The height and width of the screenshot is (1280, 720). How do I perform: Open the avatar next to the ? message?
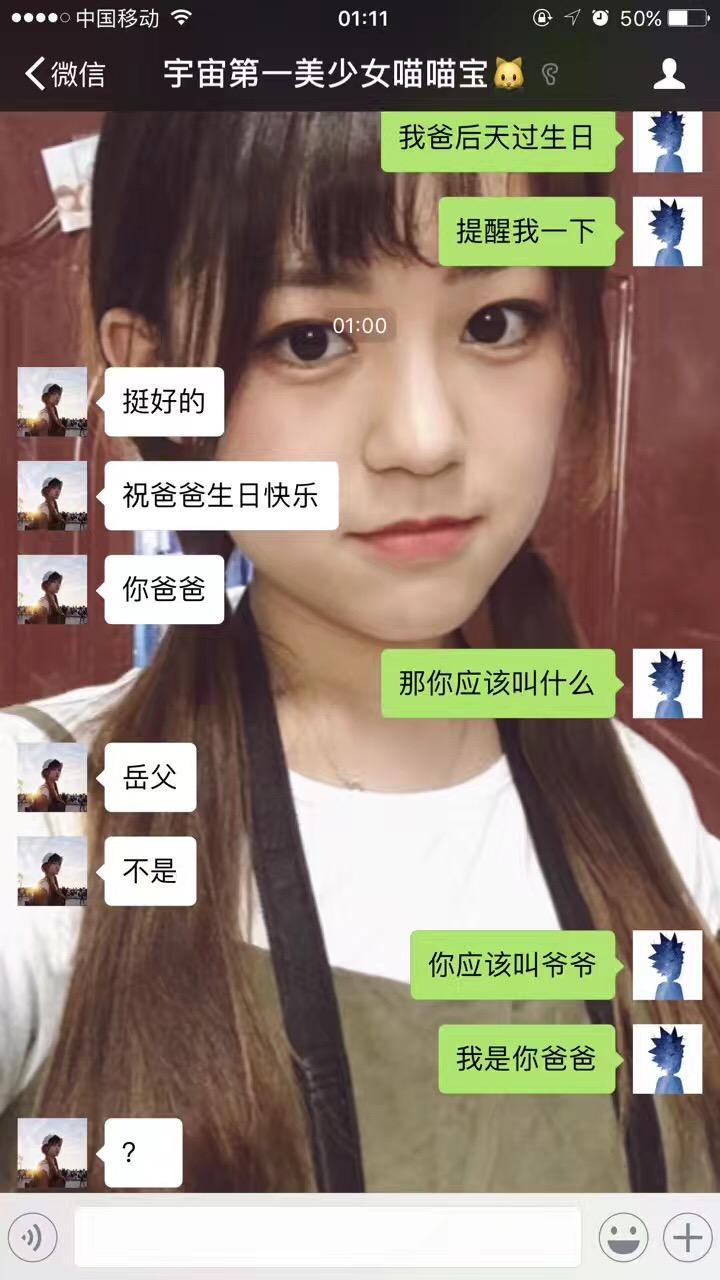pos(52,1153)
